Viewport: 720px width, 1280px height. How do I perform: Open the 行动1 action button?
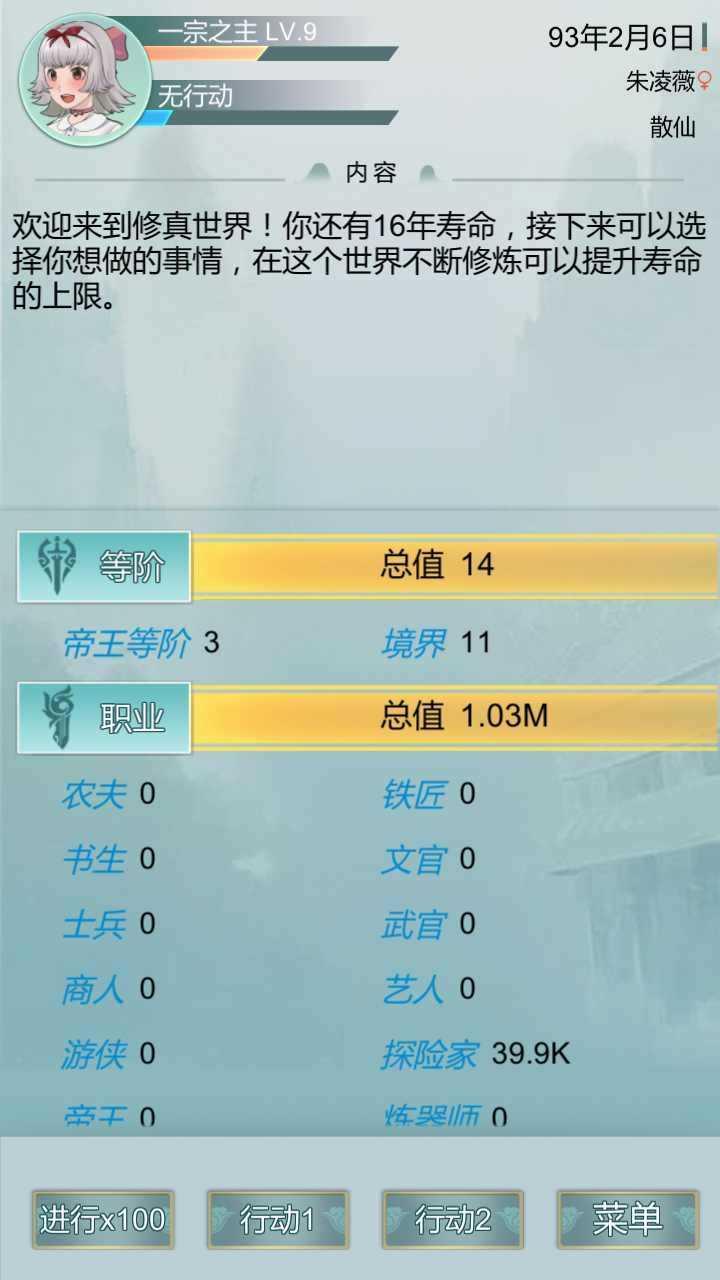(277, 1219)
